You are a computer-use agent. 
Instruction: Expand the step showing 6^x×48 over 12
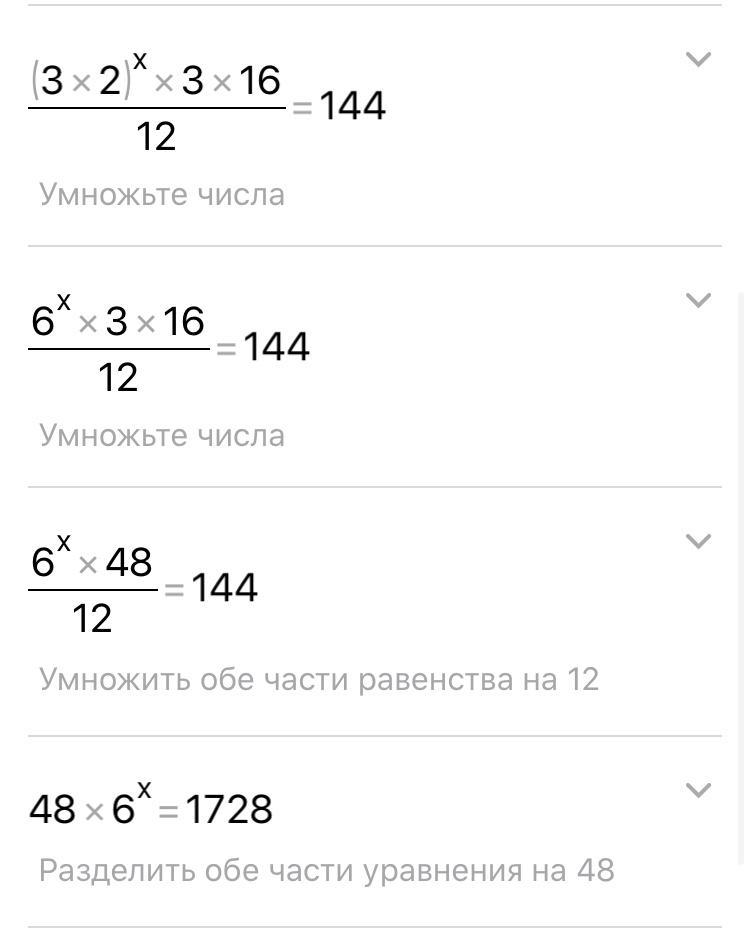[x=697, y=541]
